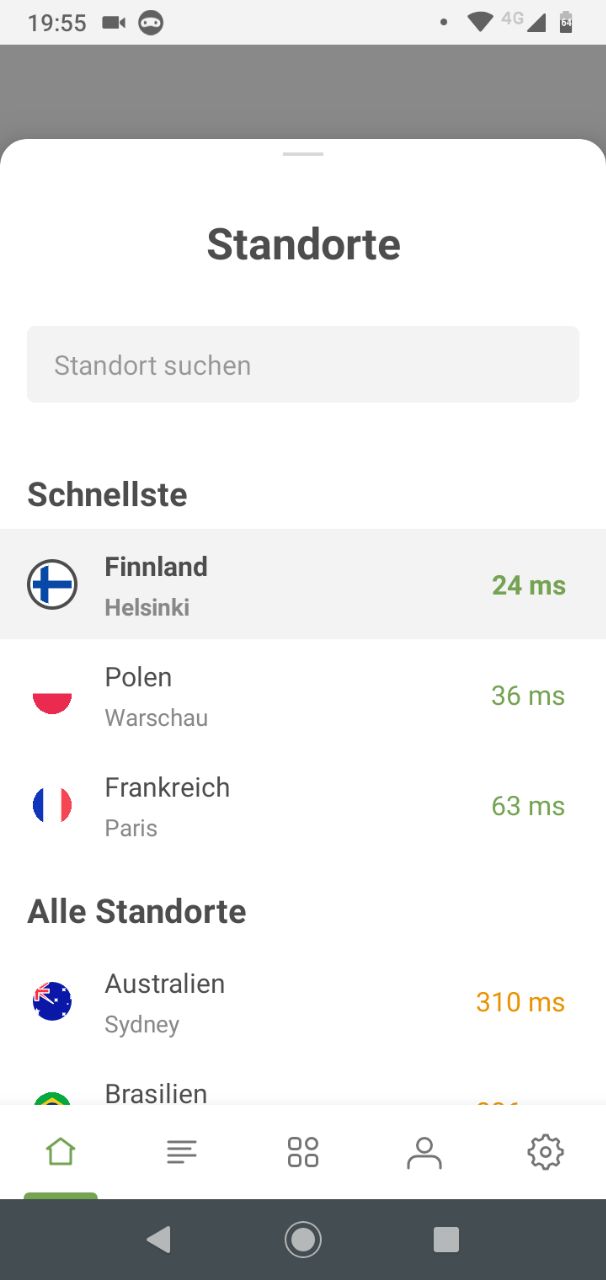The height and width of the screenshot is (1280, 606).
Task: Open the home tab
Action: coord(60,1152)
